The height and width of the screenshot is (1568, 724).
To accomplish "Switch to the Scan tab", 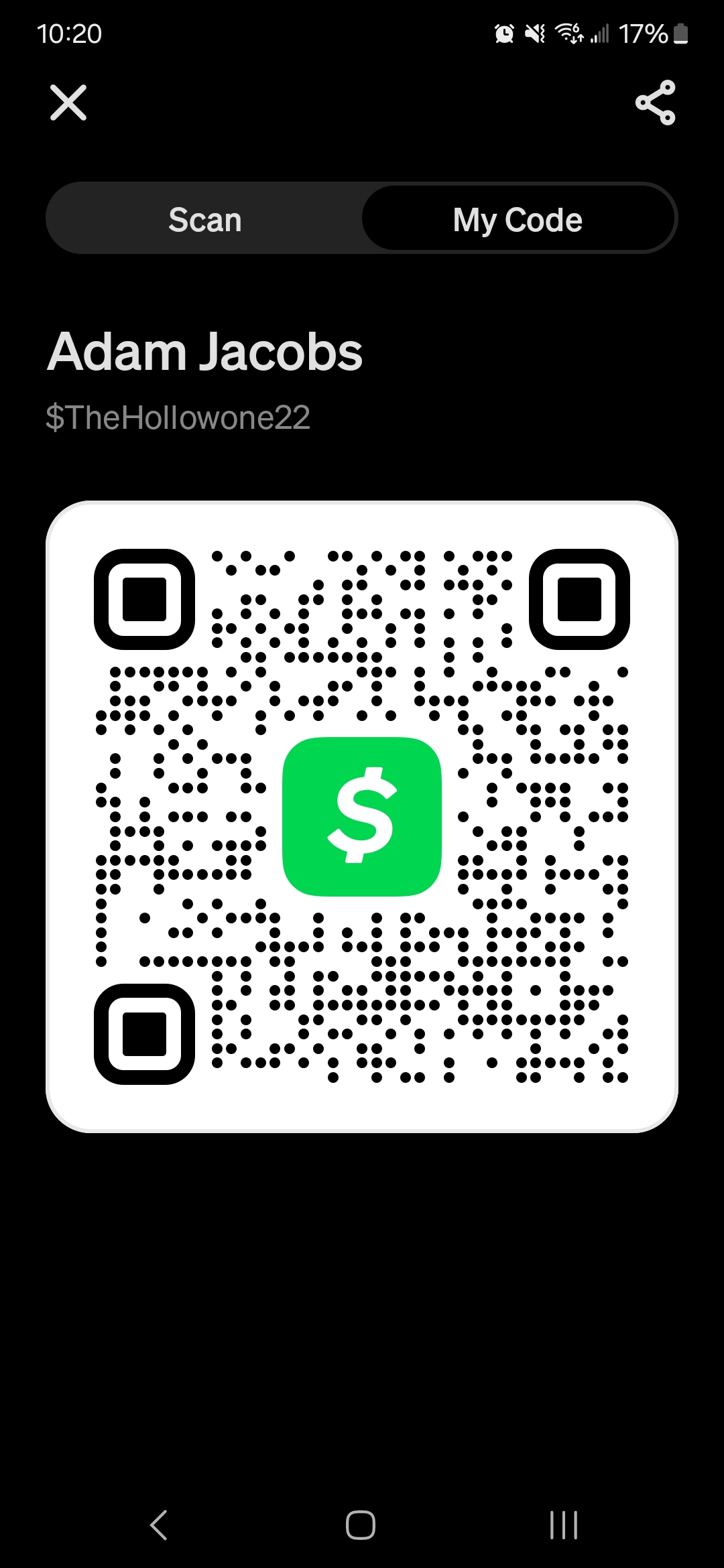I will click(x=204, y=219).
